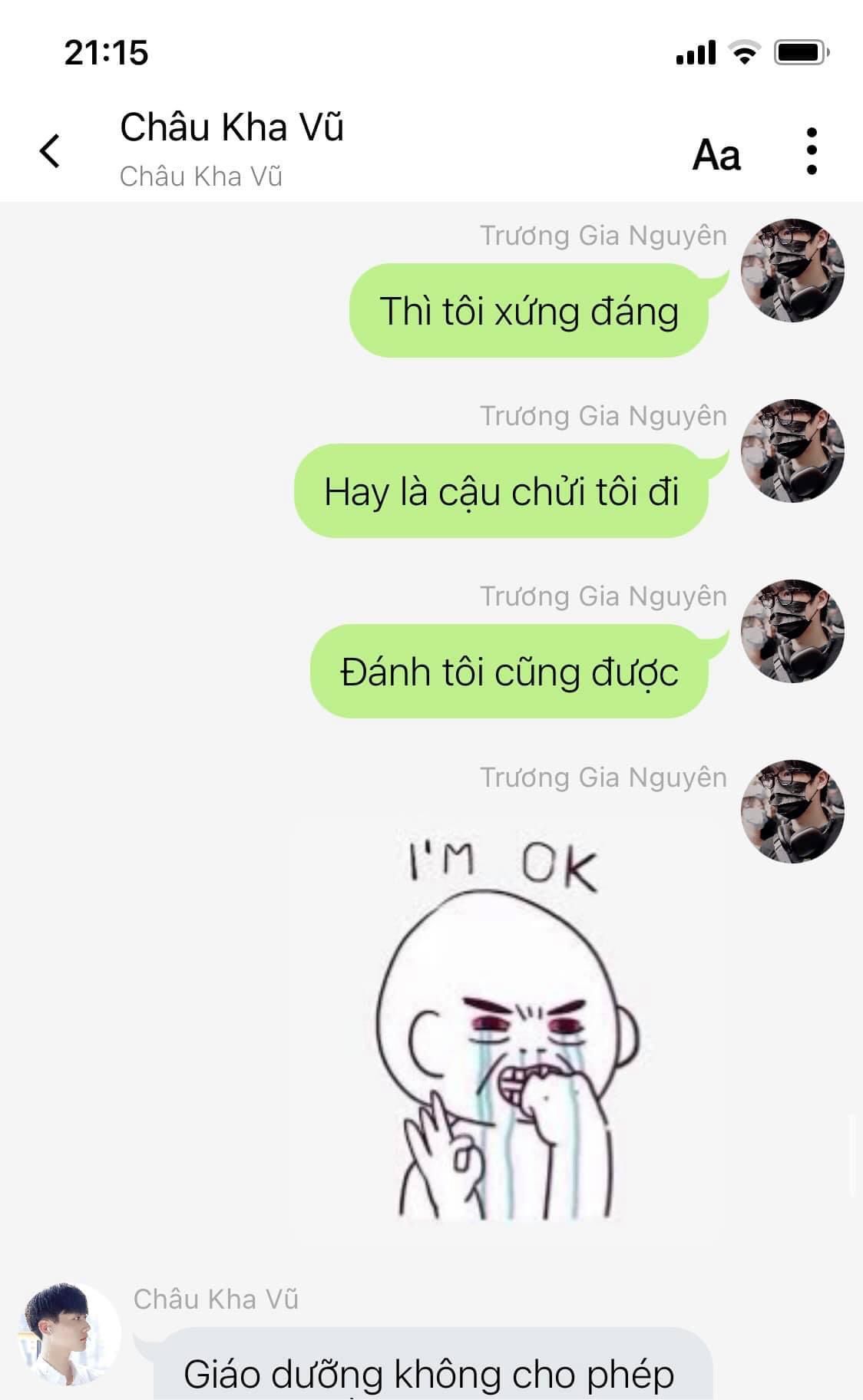Open the three-dot overflow menu

812,151
